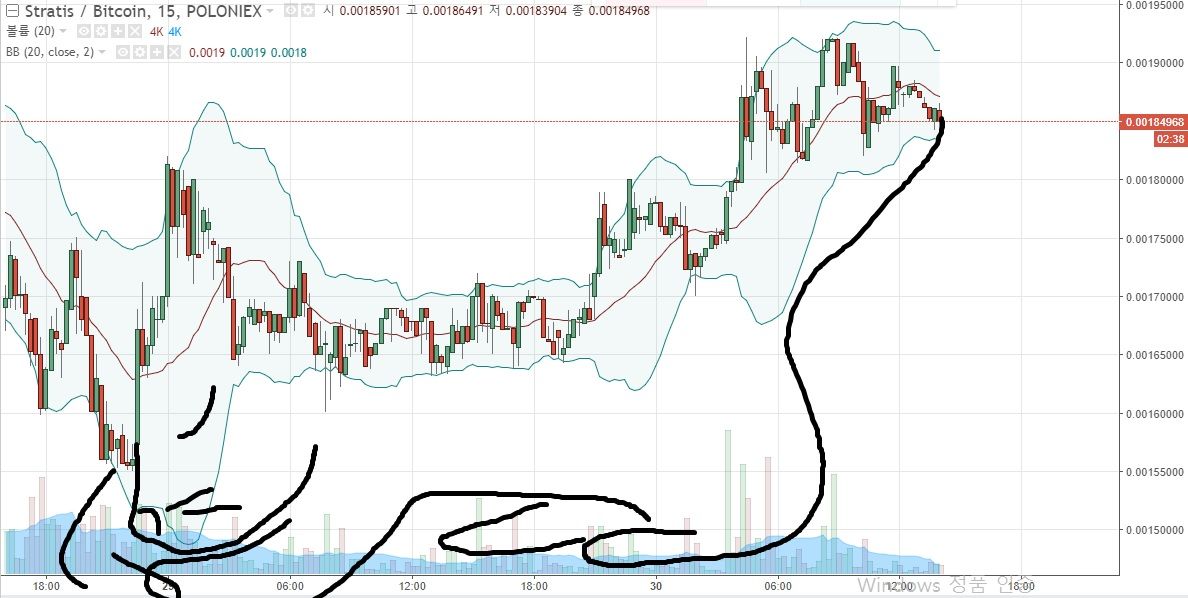Open the 볼륨 (20) indicator settings

tap(101, 31)
